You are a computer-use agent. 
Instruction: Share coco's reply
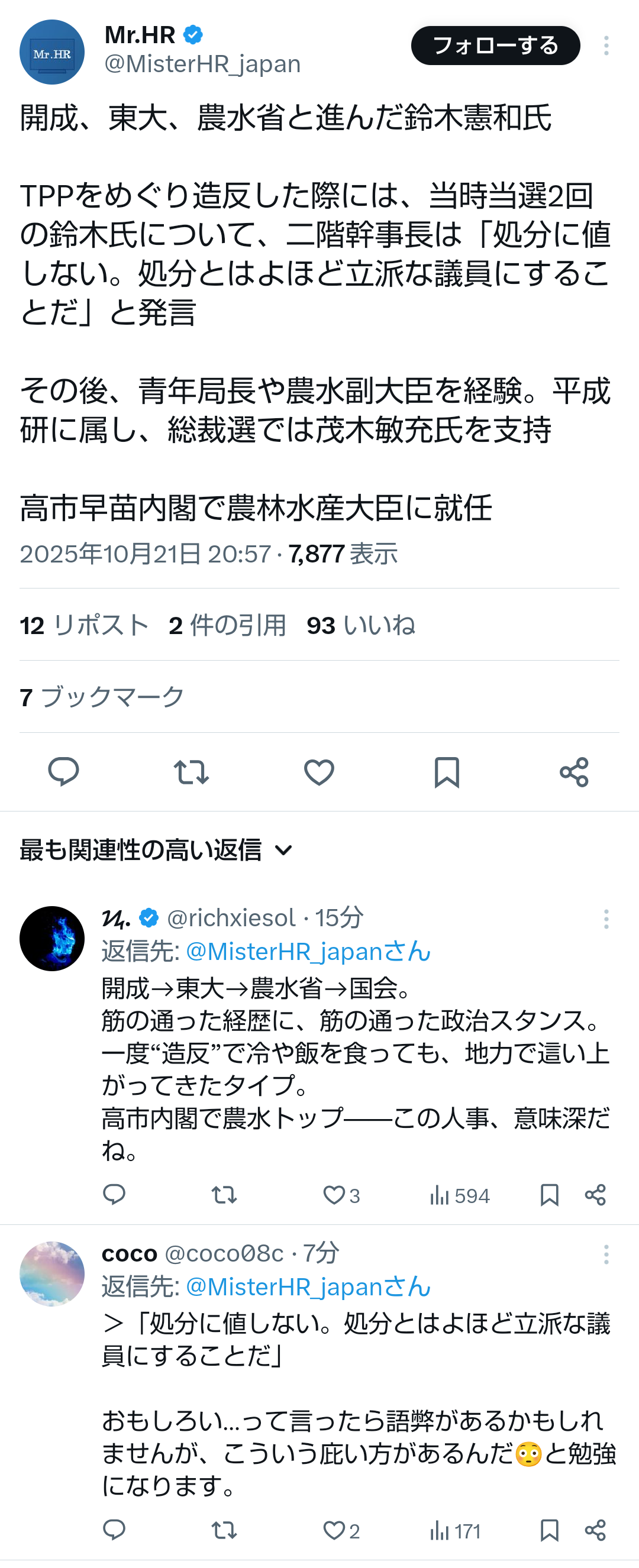coord(595,1530)
